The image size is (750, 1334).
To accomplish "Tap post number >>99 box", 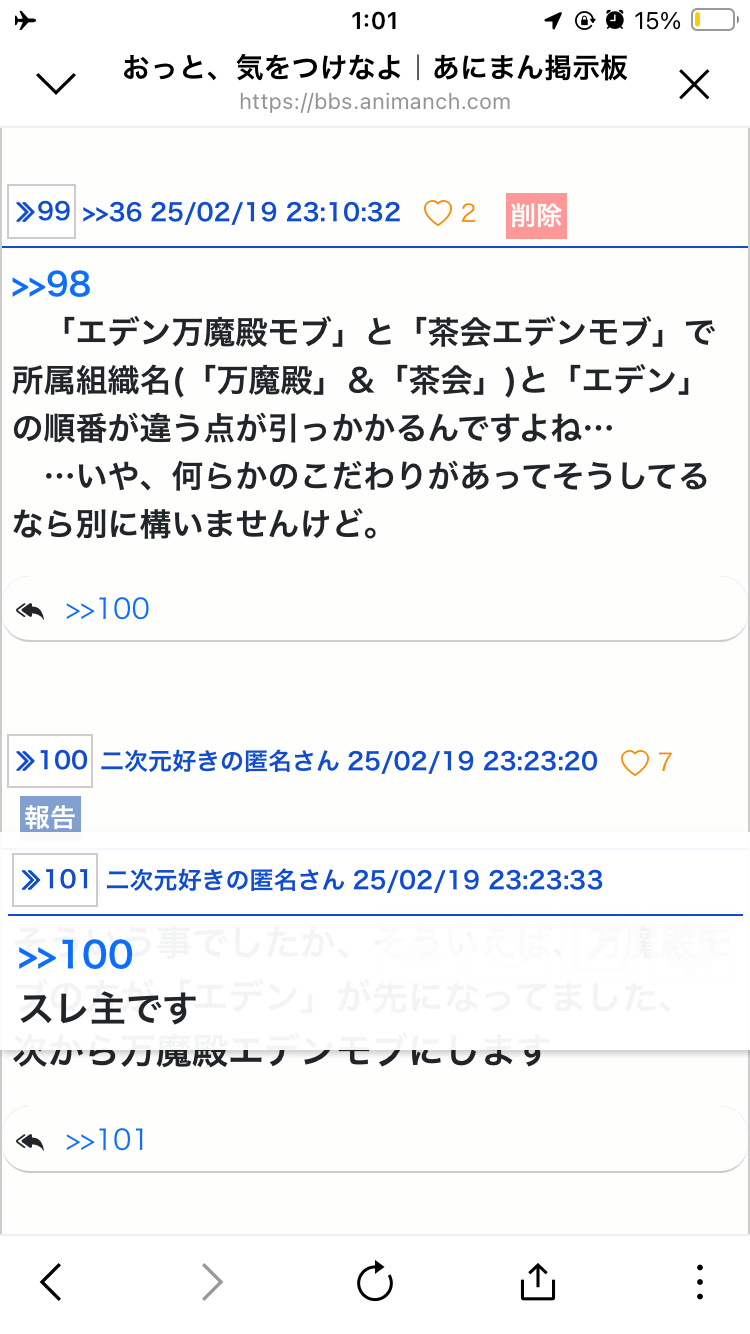I will (42, 212).
